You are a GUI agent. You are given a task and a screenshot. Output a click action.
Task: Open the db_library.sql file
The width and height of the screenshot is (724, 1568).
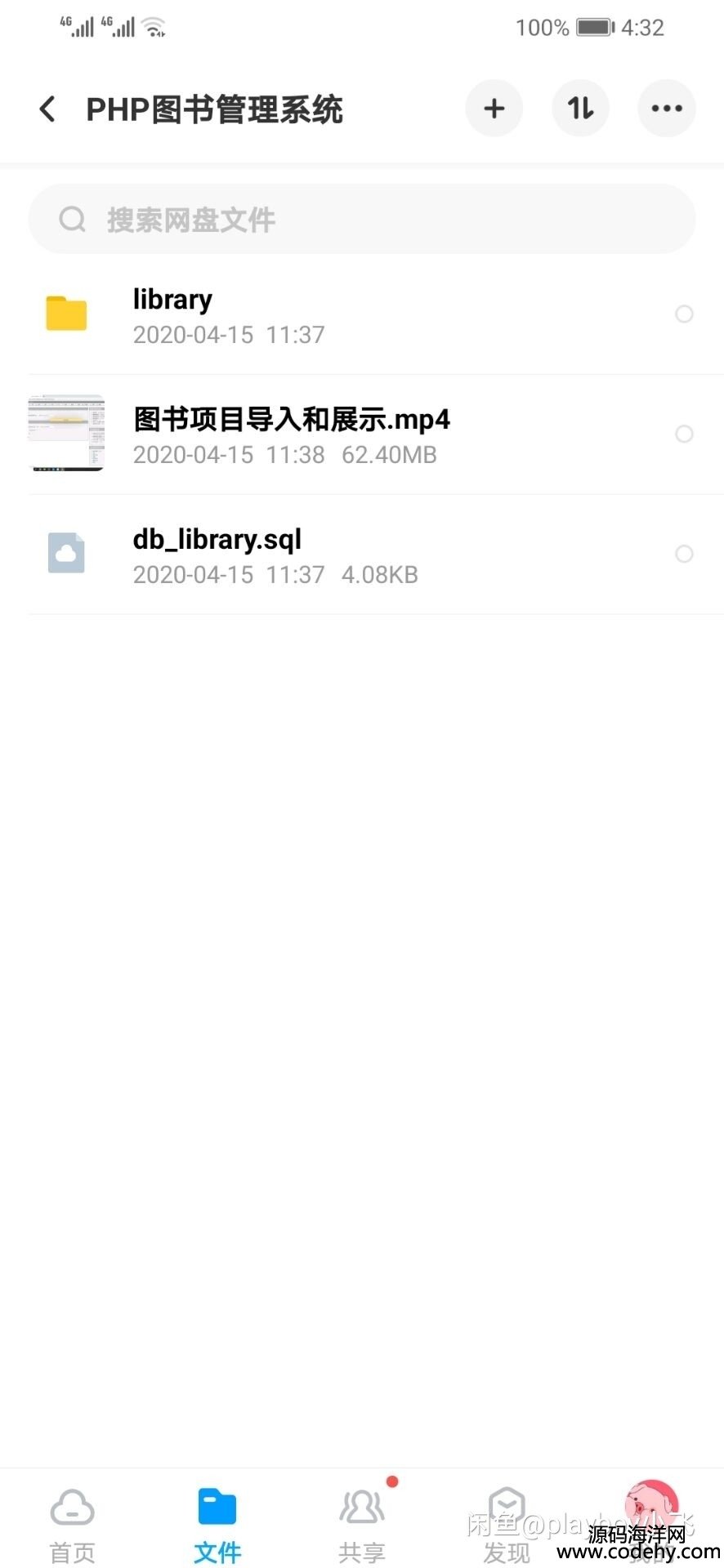tap(217, 555)
